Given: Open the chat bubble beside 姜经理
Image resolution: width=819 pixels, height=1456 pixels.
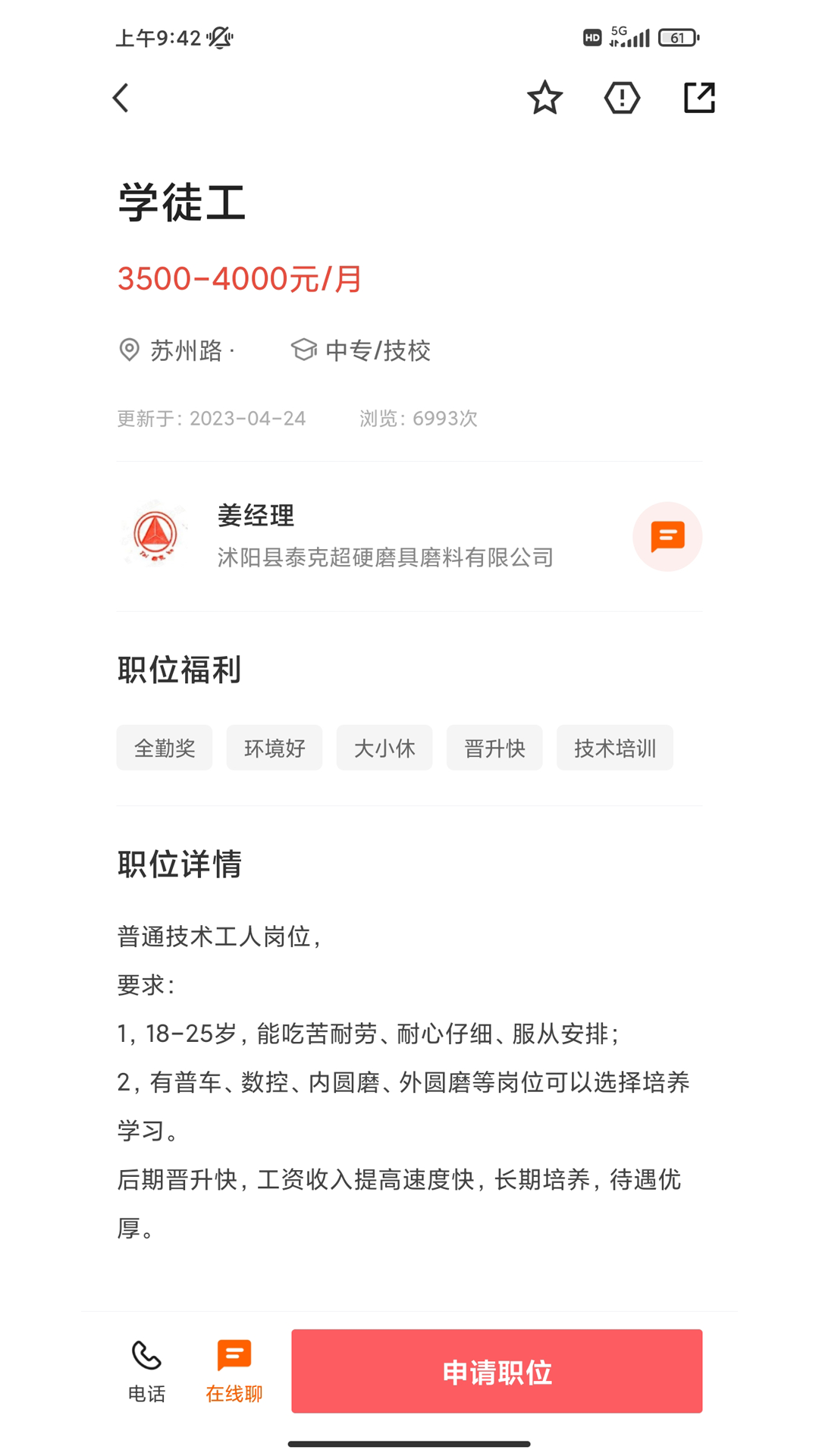Looking at the screenshot, I should click(x=667, y=537).
